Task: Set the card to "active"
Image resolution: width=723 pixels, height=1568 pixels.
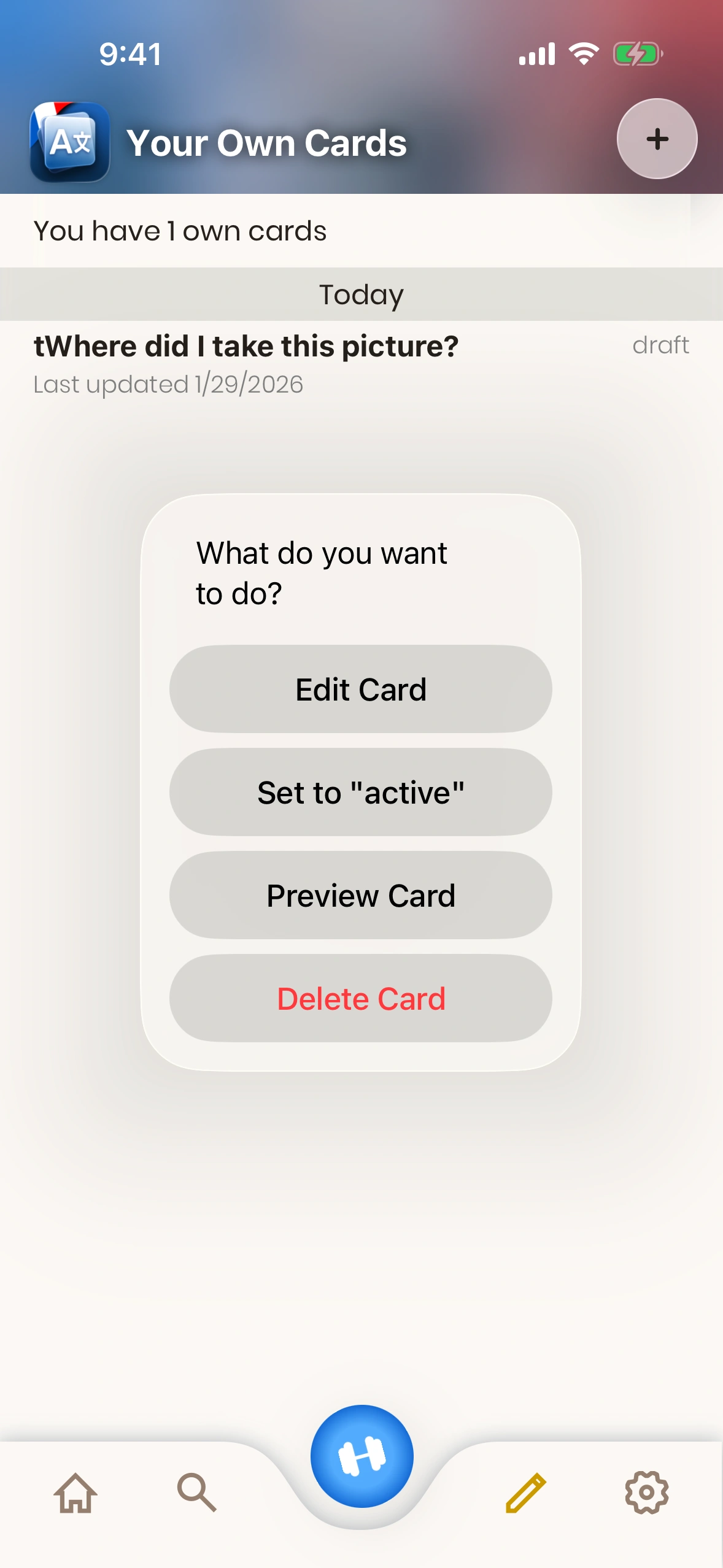Action: click(x=361, y=792)
